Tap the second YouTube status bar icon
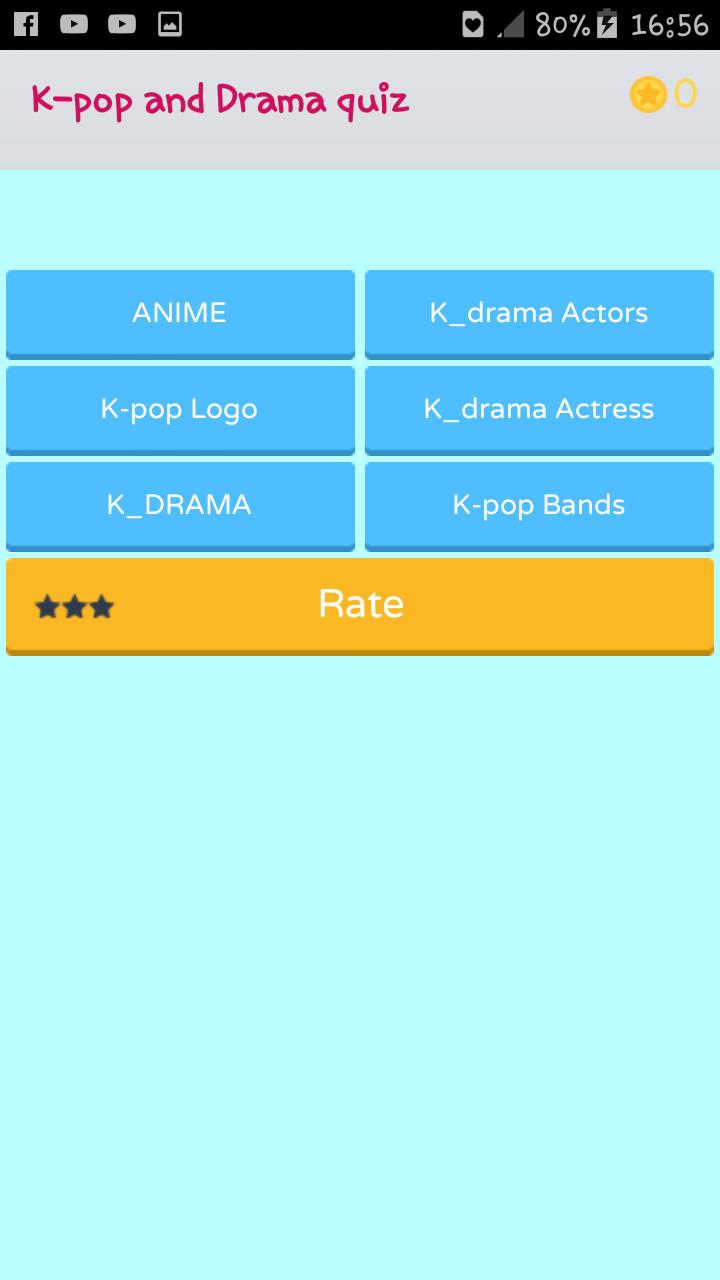Image resolution: width=720 pixels, height=1280 pixels. point(121,22)
